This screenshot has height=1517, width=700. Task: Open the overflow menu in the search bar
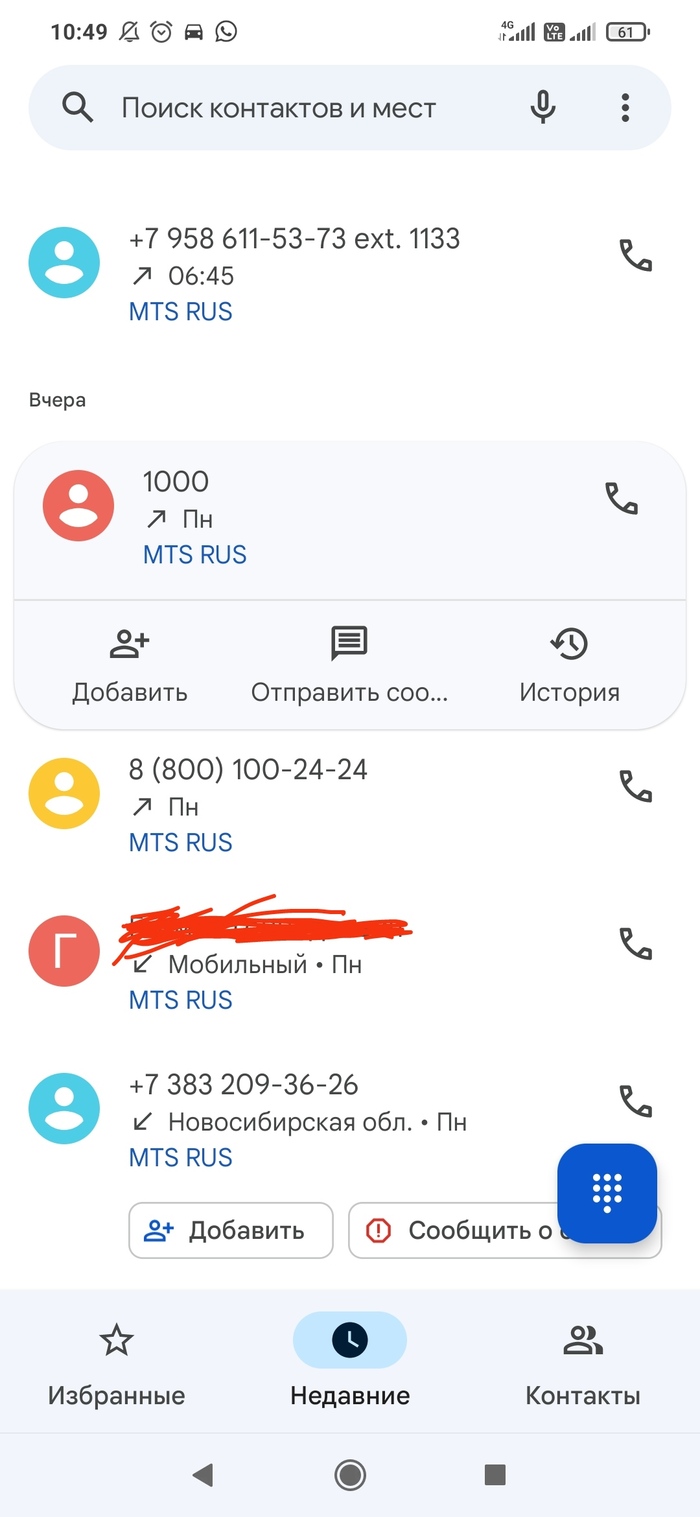pos(625,107)
